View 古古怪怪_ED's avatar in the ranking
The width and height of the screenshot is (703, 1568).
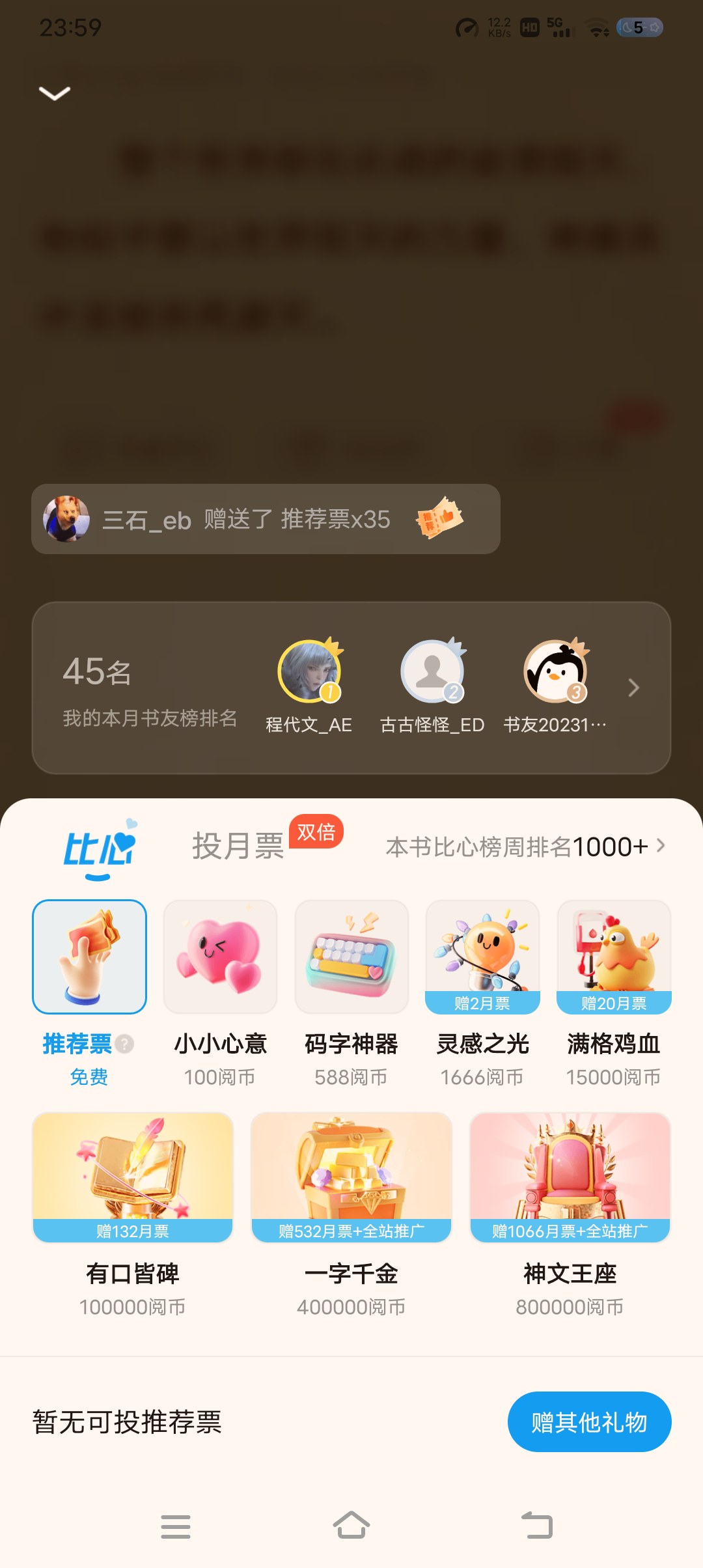tap(432, 671)
